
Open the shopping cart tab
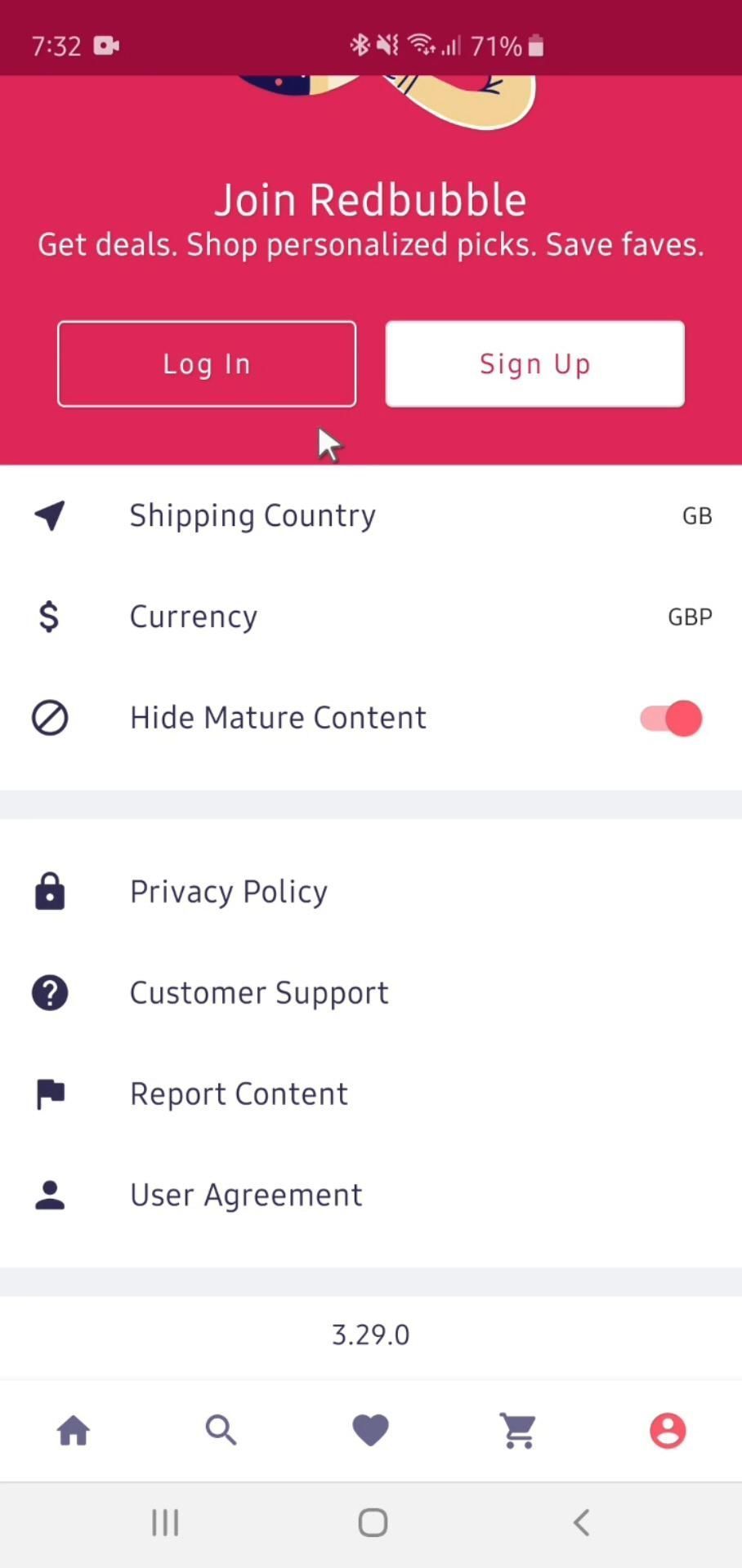coord(519,1431)
